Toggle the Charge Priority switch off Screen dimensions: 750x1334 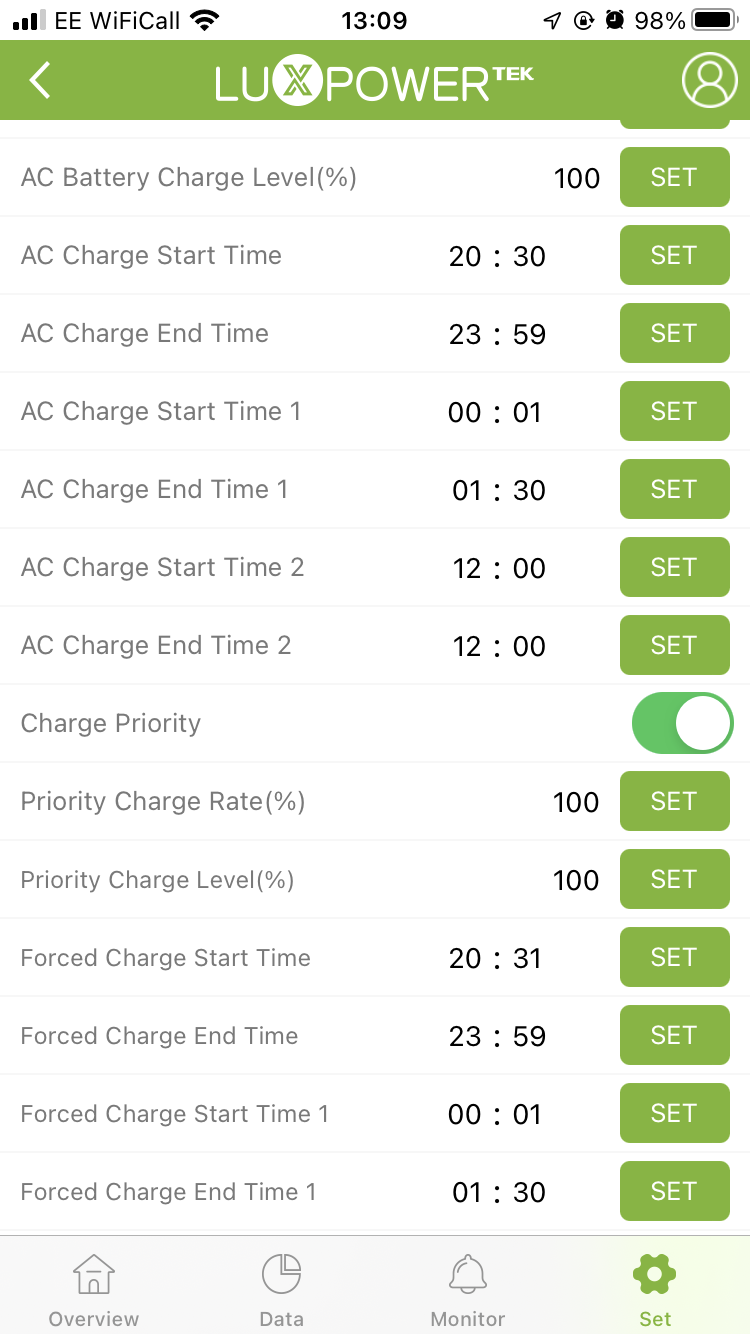pos(682,723)
